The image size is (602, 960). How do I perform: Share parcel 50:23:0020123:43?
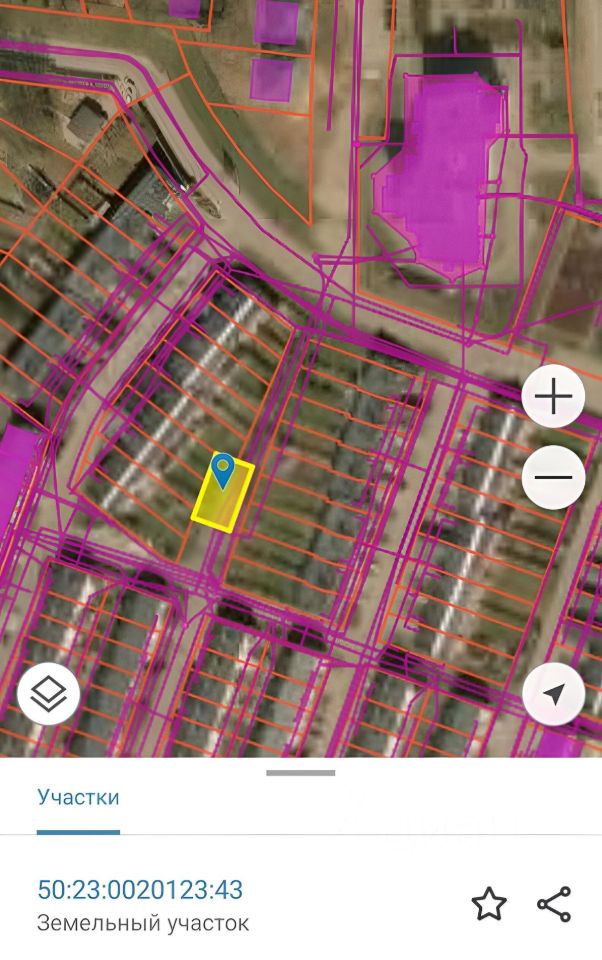click(554, 904)
